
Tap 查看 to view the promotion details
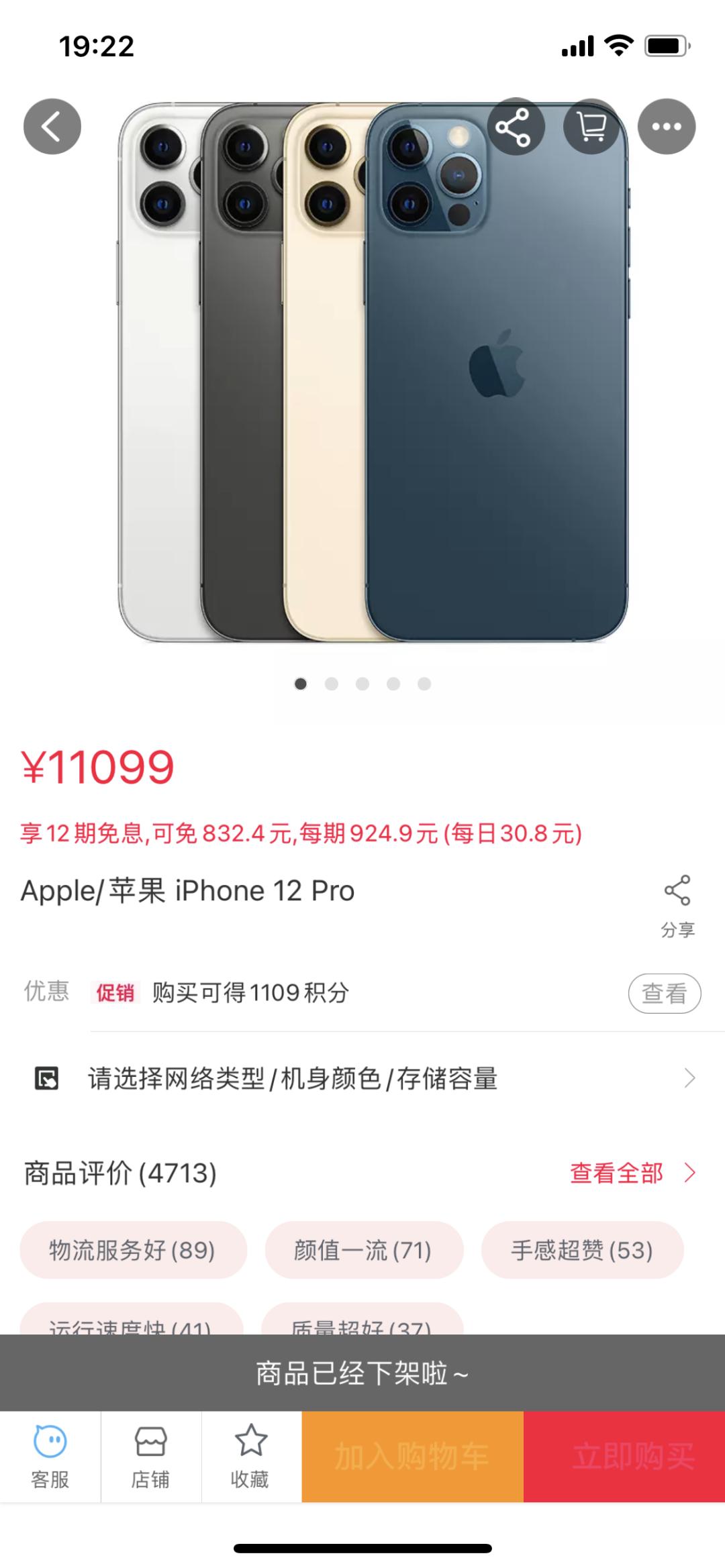[664, 993]
